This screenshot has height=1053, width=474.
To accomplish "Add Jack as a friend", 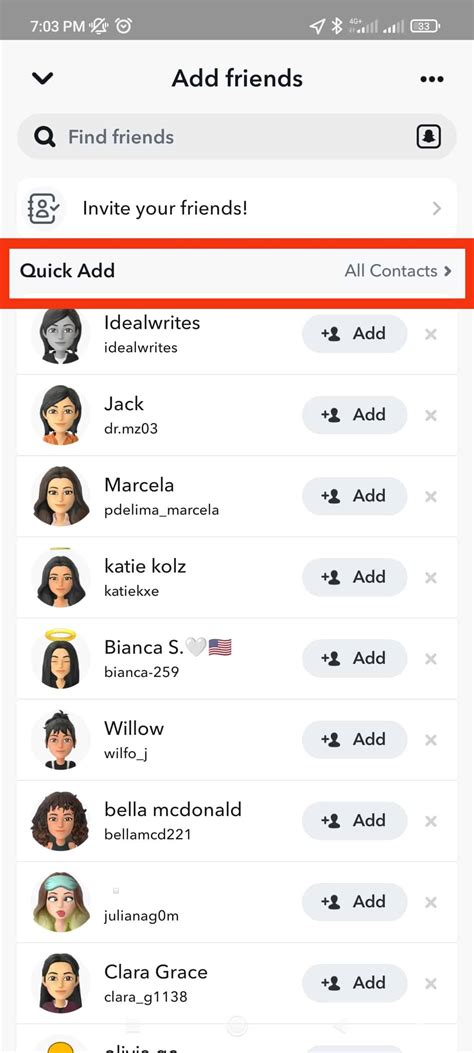I will click(354, 415).
